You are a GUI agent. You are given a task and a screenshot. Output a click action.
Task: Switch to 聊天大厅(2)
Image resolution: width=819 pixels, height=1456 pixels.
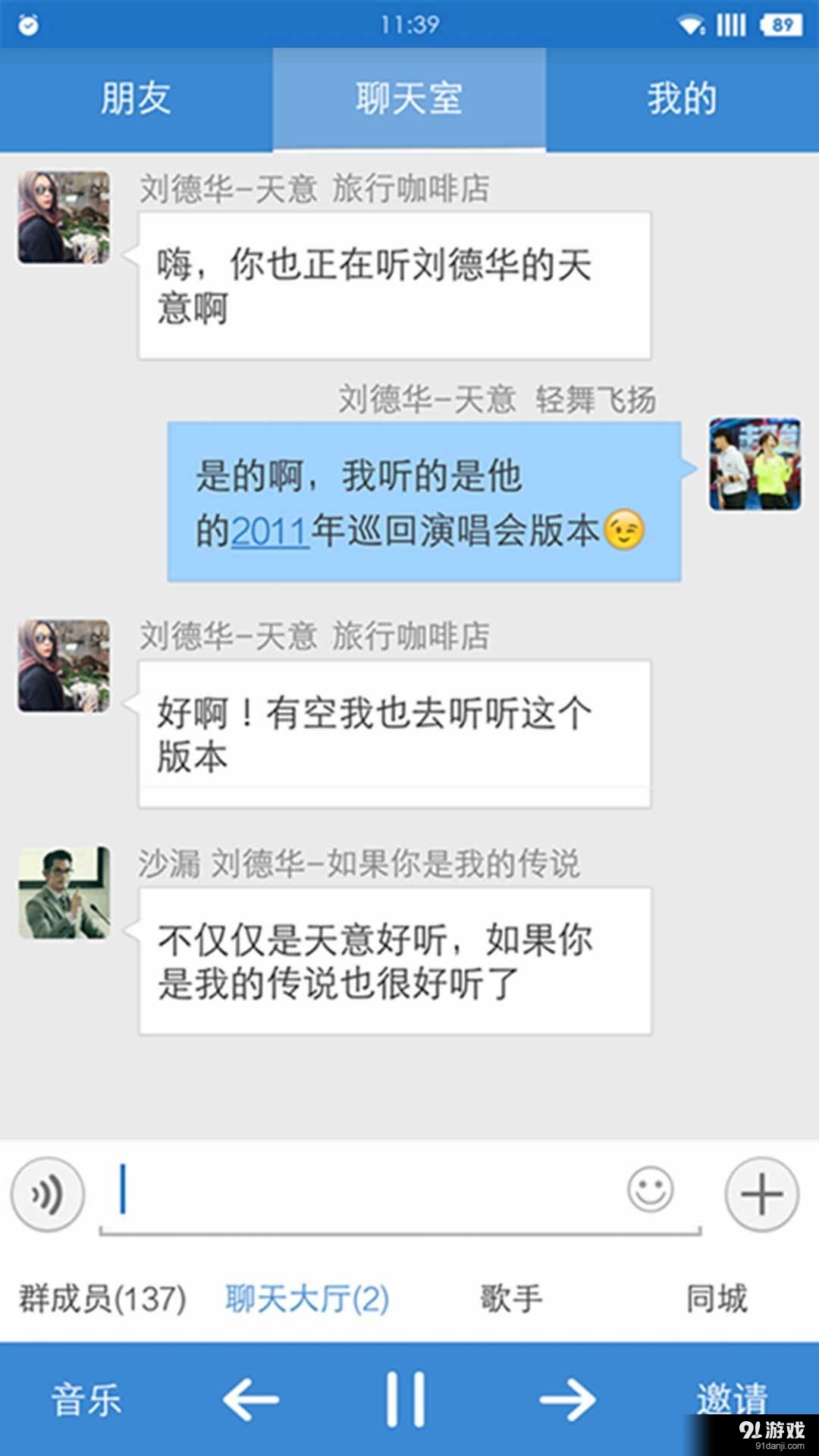pyautogui.click(x=307, y=1299)
